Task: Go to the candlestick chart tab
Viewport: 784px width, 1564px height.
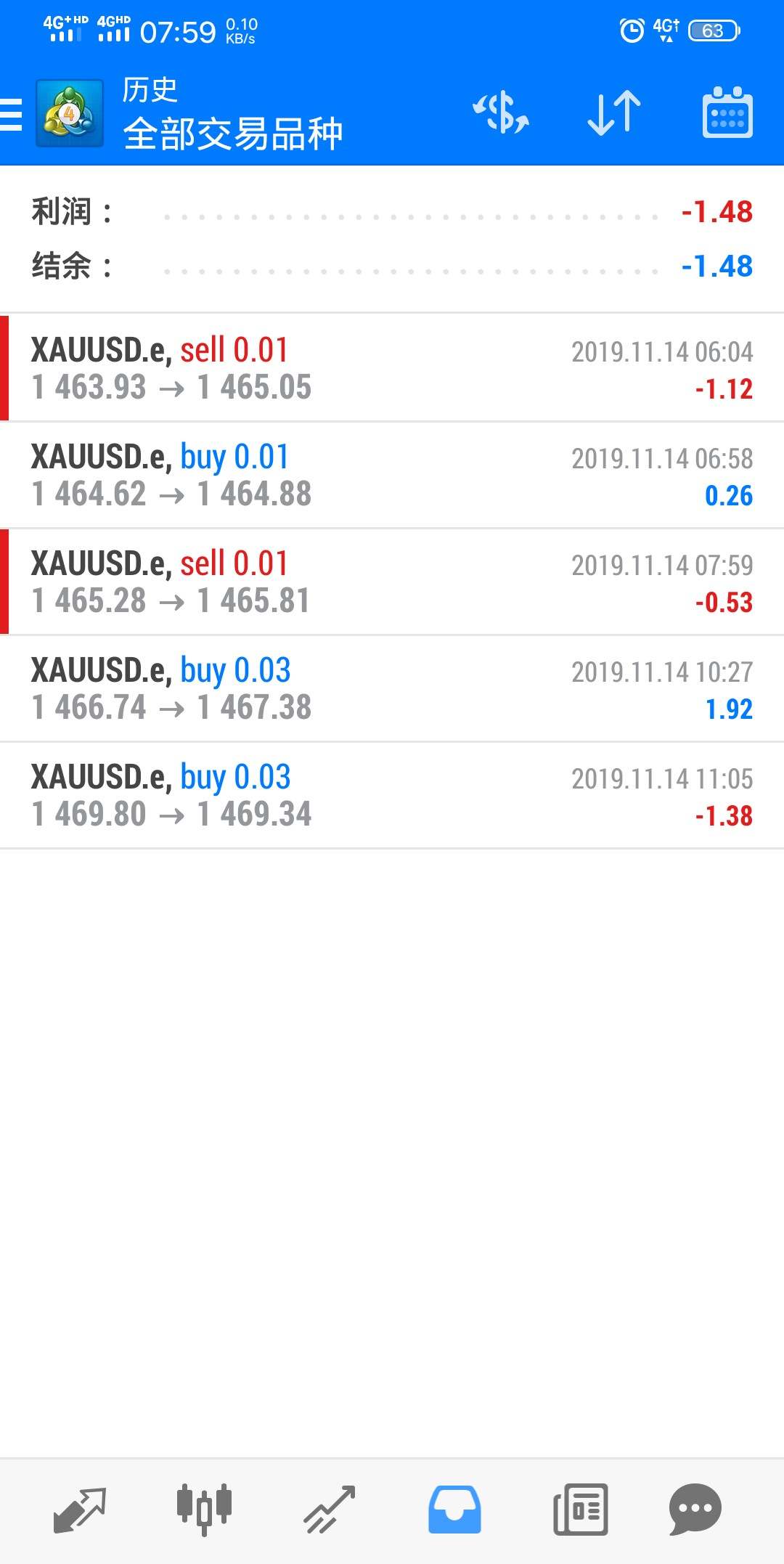Action: (x=204, y=1510)
